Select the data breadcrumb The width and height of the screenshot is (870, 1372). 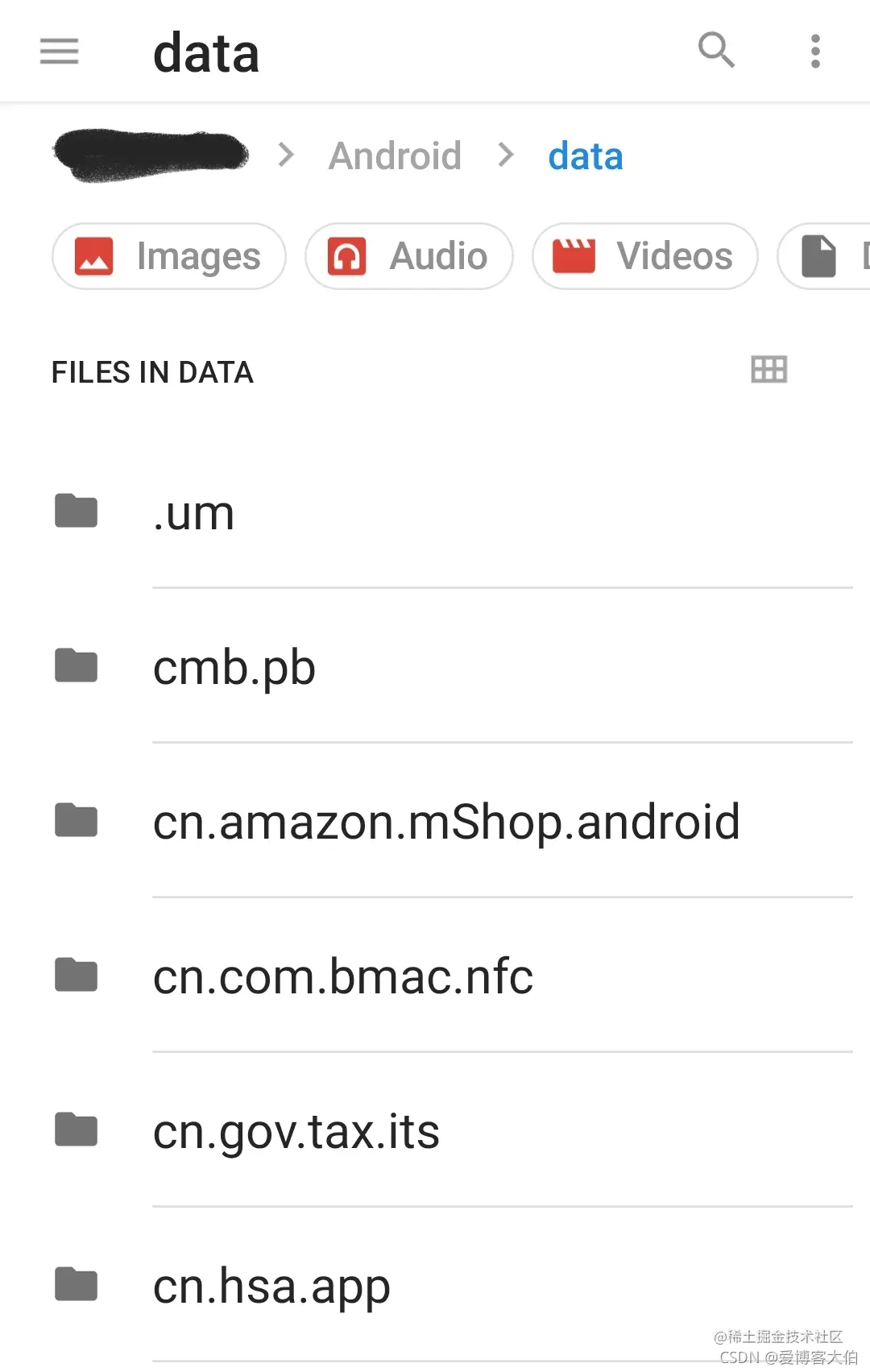(x=586, y=155)
